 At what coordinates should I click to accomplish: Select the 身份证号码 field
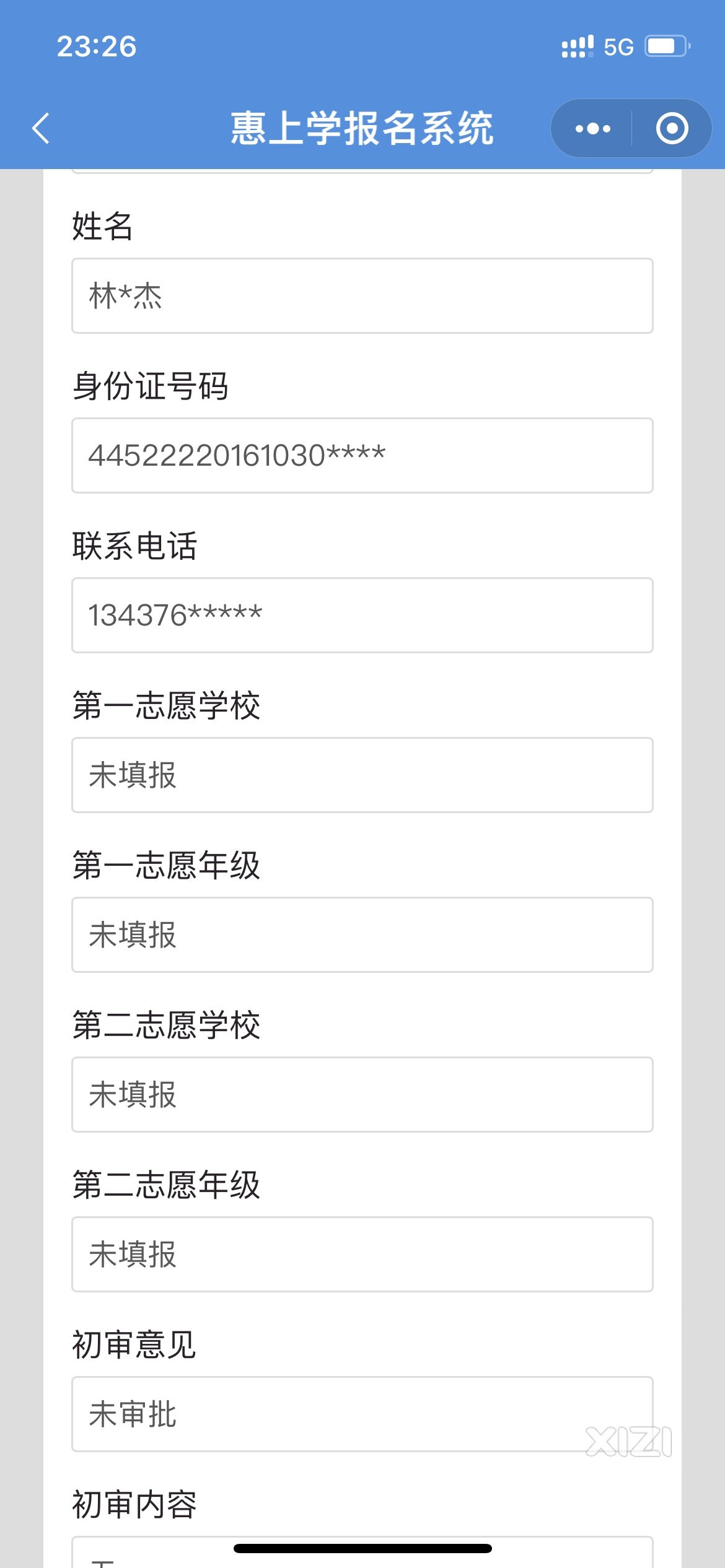tap(362, 456)
